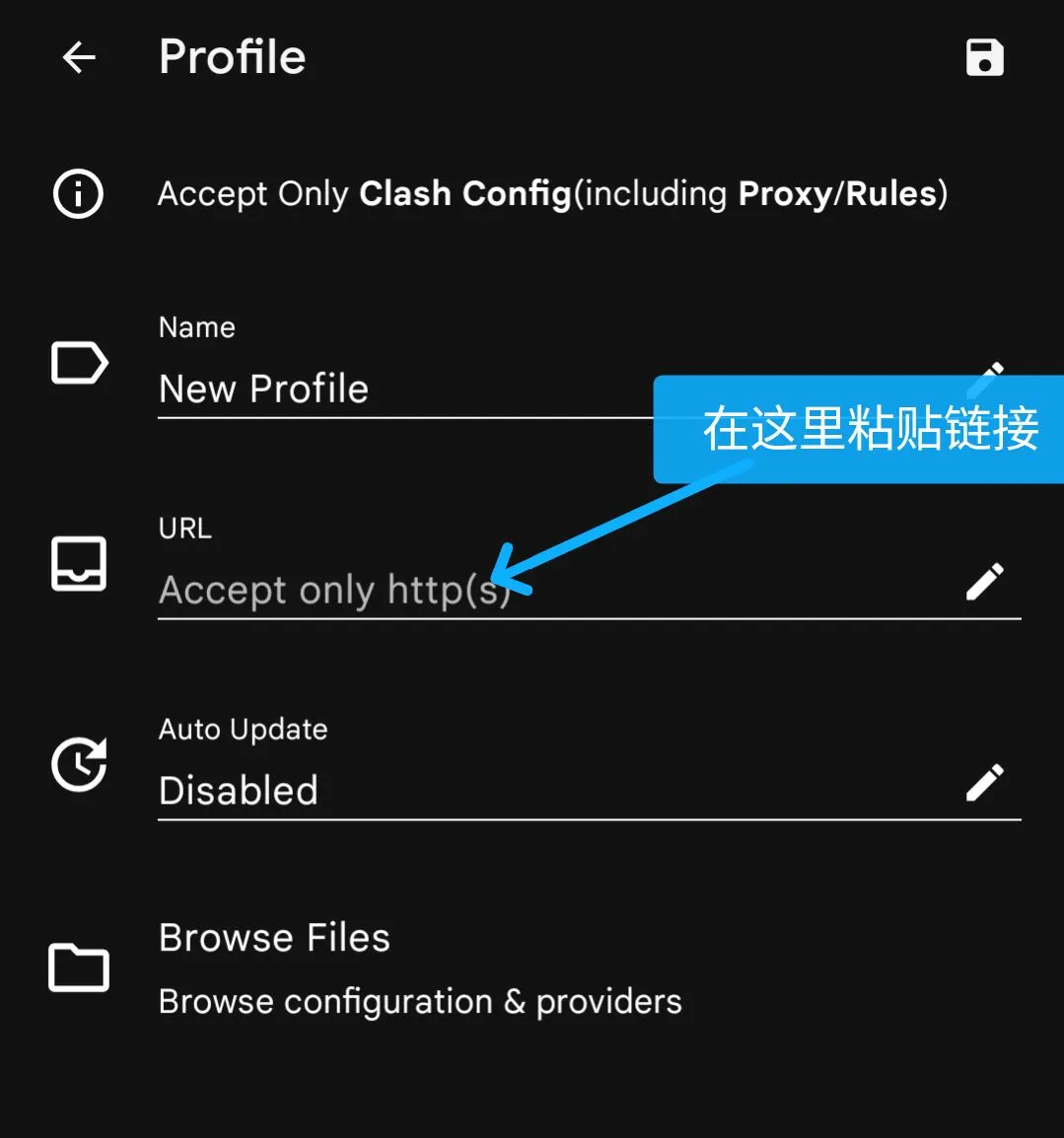Viewport: 1064px width, 1138px height.
Task: Change the Auto Update setting
Action: (x=552, y=789)
